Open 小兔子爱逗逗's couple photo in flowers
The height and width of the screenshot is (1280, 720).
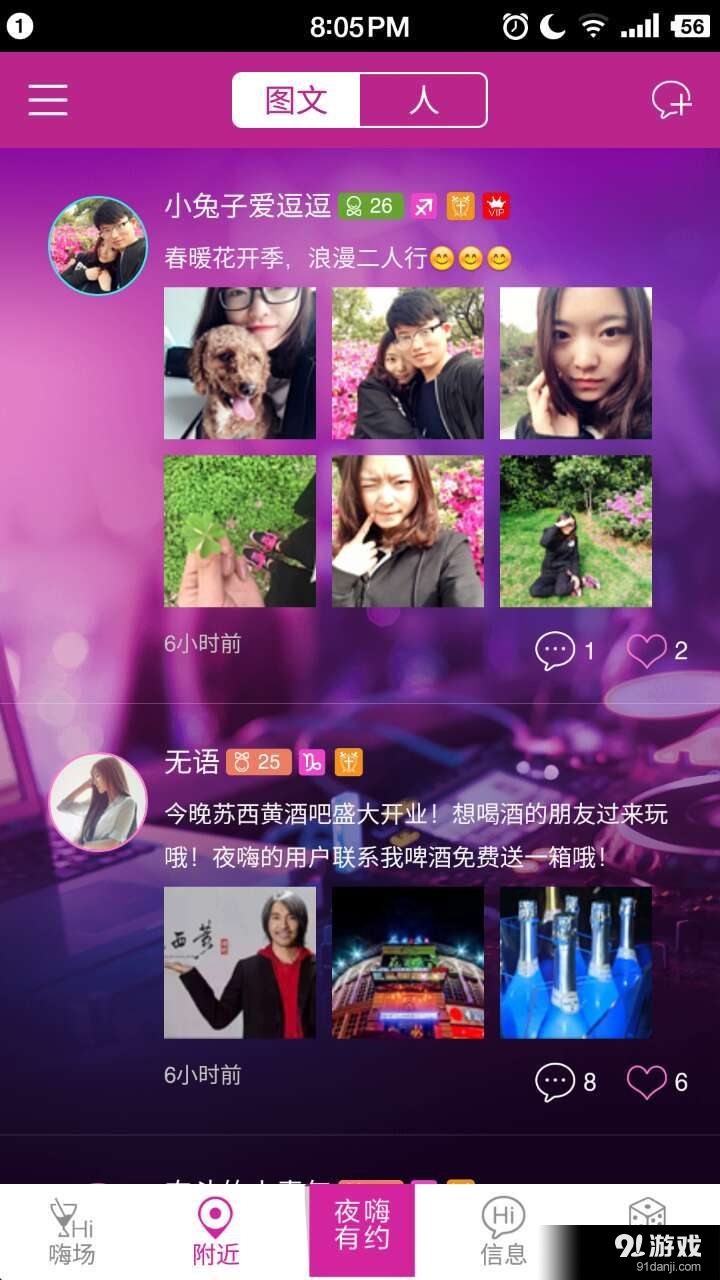[x=408, y=363]
